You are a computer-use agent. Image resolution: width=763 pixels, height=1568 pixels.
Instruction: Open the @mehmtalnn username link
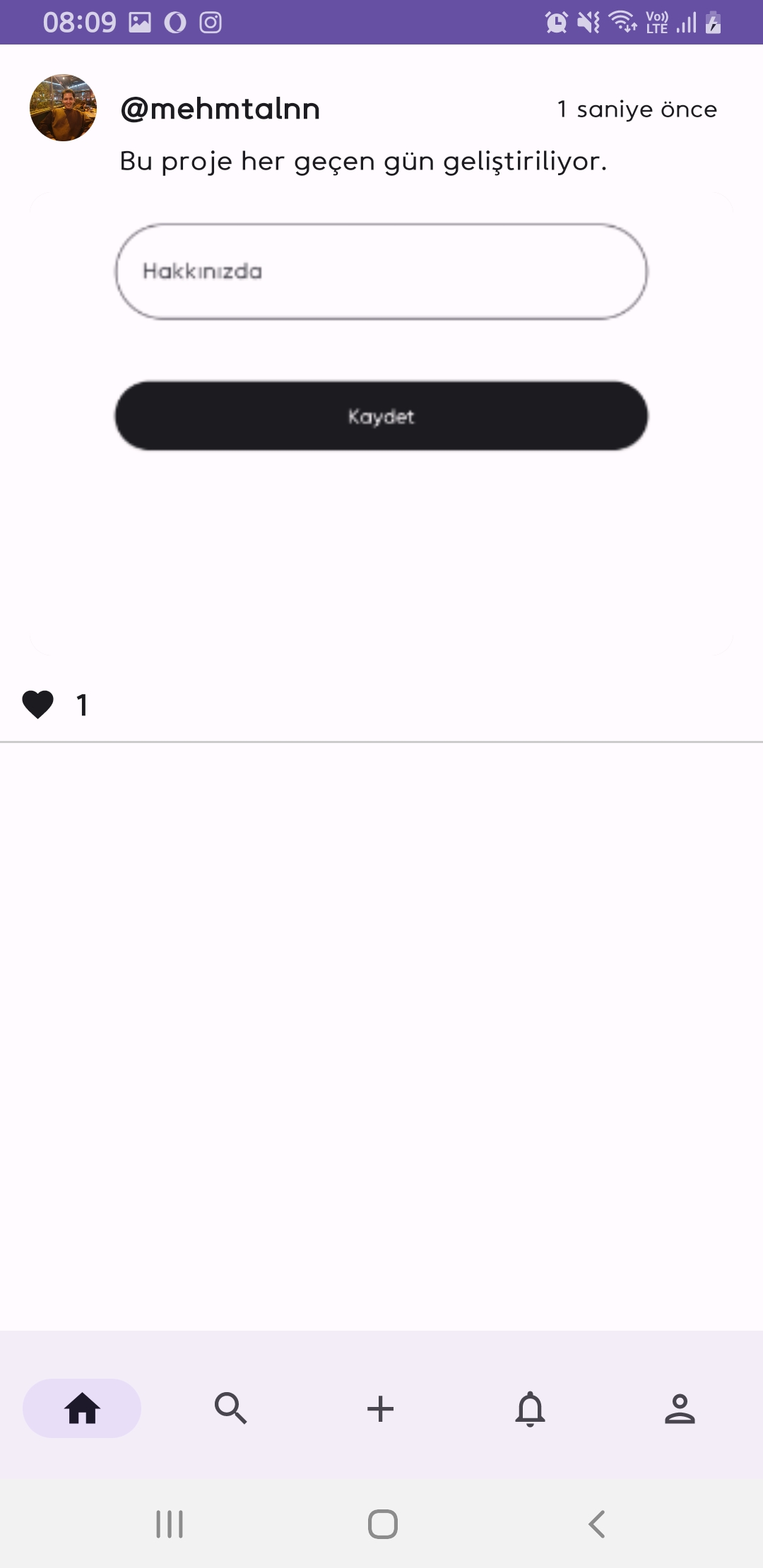pos(220,109)
